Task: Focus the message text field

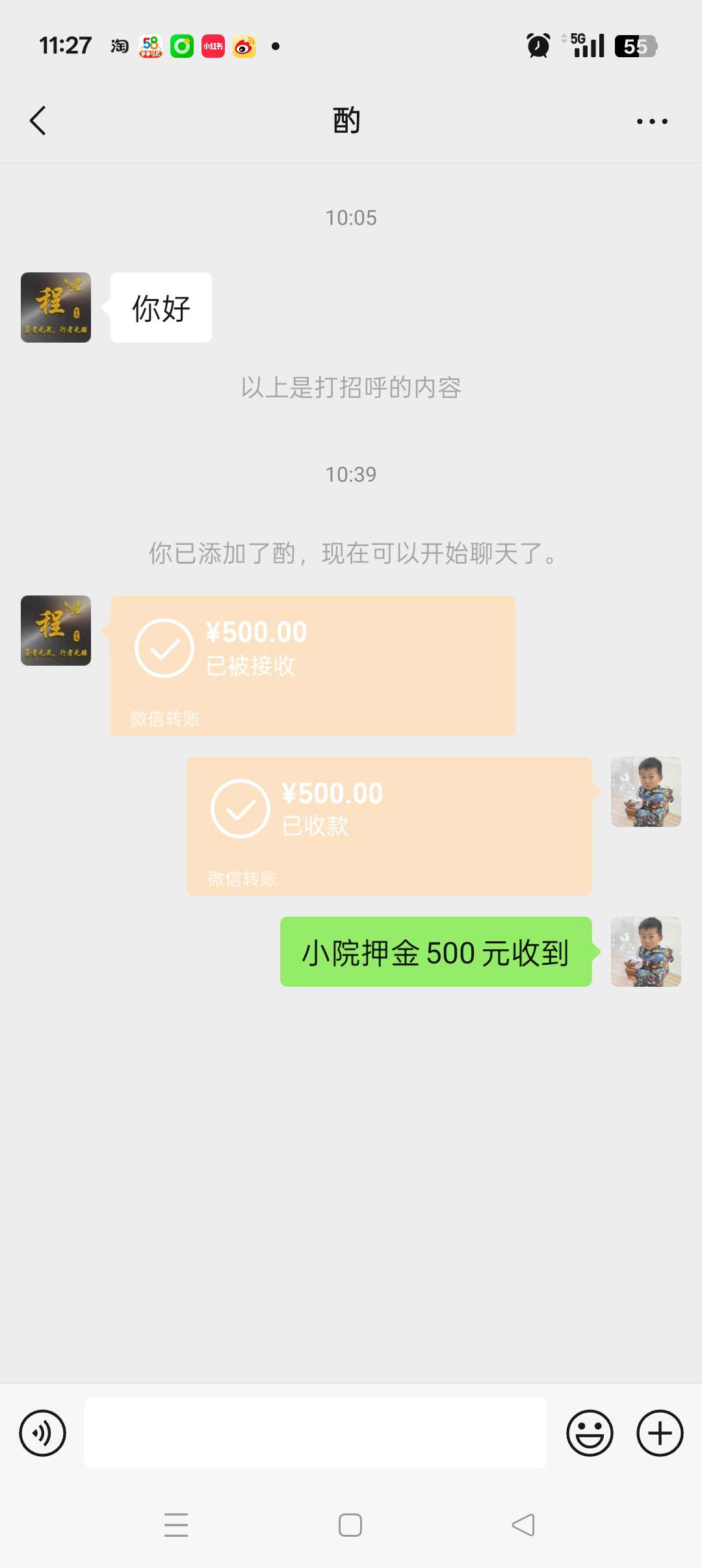Action: coord(316,1433)
